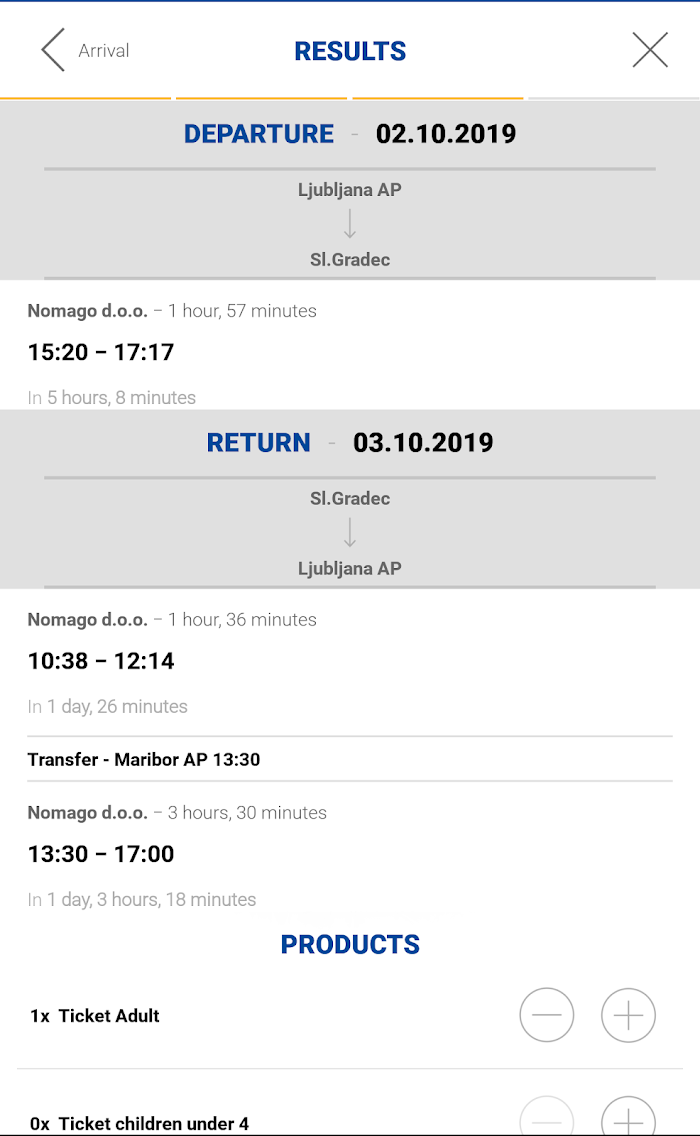This screenshot has width=700, height=1136.
Task: Close the results screen
Action: pyautogui.click(x=650, y=50)
